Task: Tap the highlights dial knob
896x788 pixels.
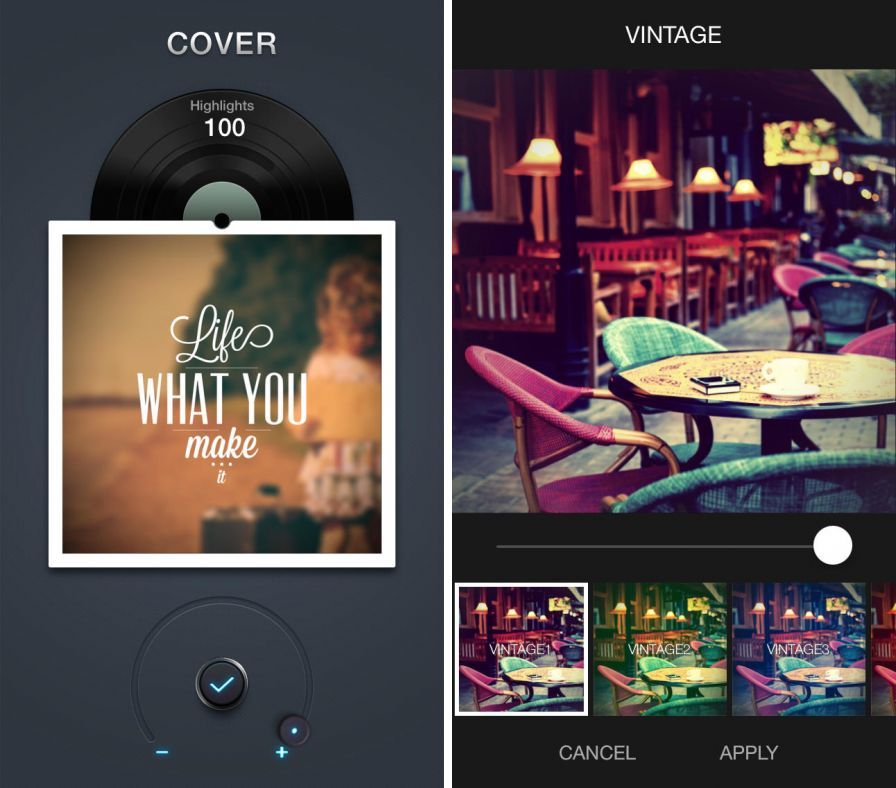Action: tap(294, 730)
